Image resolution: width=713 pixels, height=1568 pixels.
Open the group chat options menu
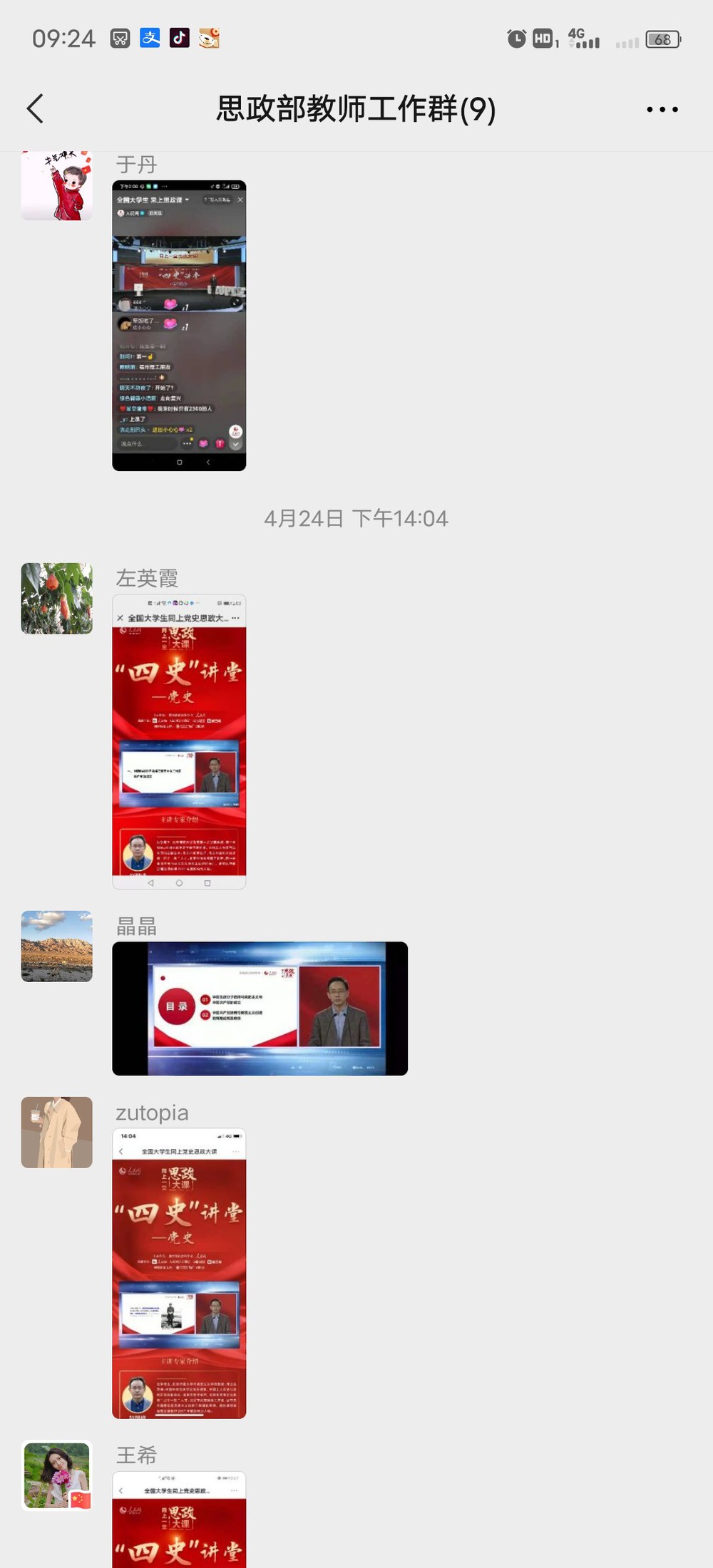coord(662,109)
